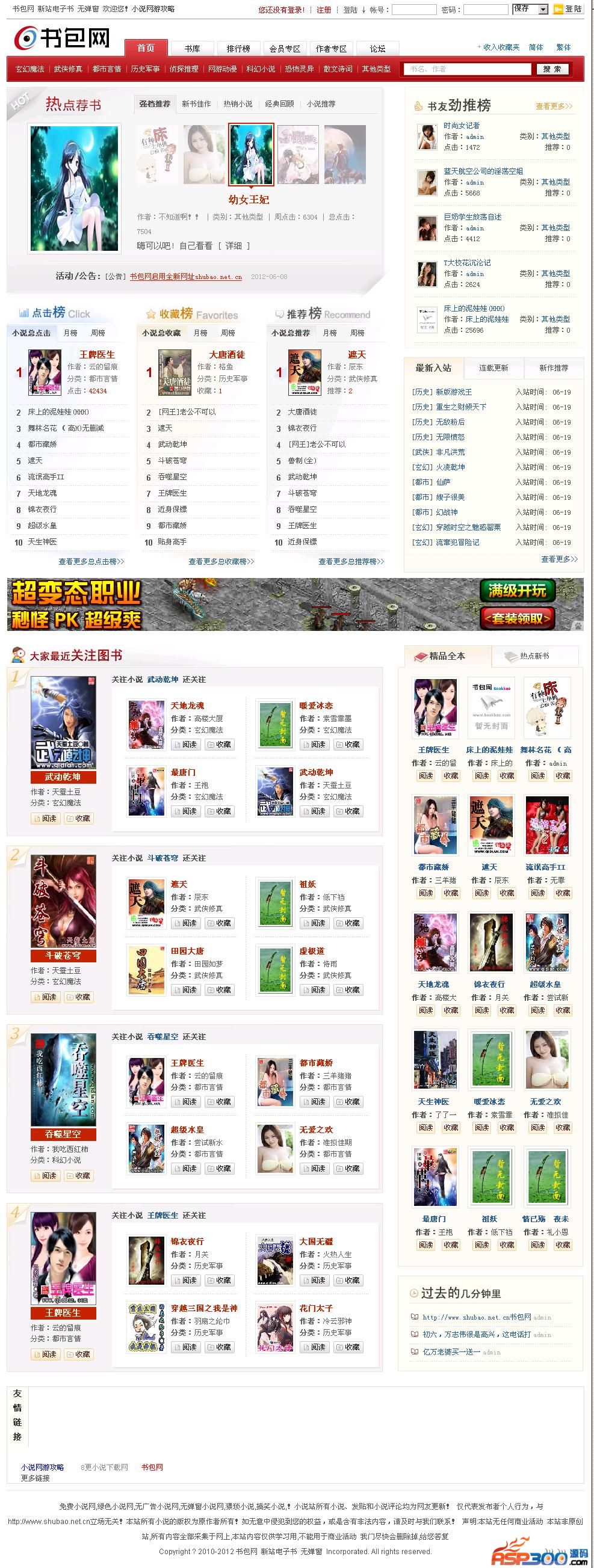Switch to the 连载更新 tab
The height and width of the screenshot is (1568, 594).
pyautogui.click(x=493, y=368)
